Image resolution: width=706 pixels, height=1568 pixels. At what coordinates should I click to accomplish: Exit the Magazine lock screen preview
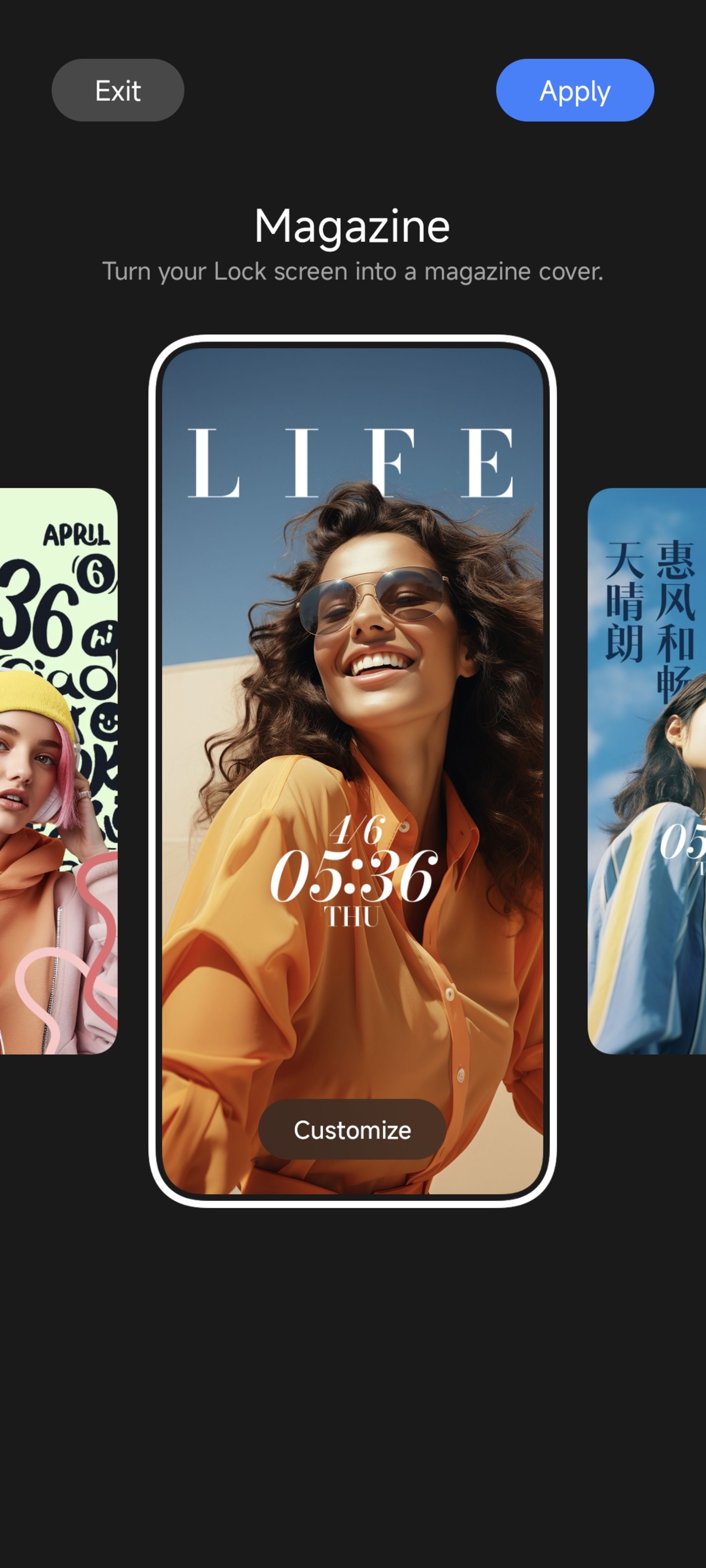pos(118,90)
